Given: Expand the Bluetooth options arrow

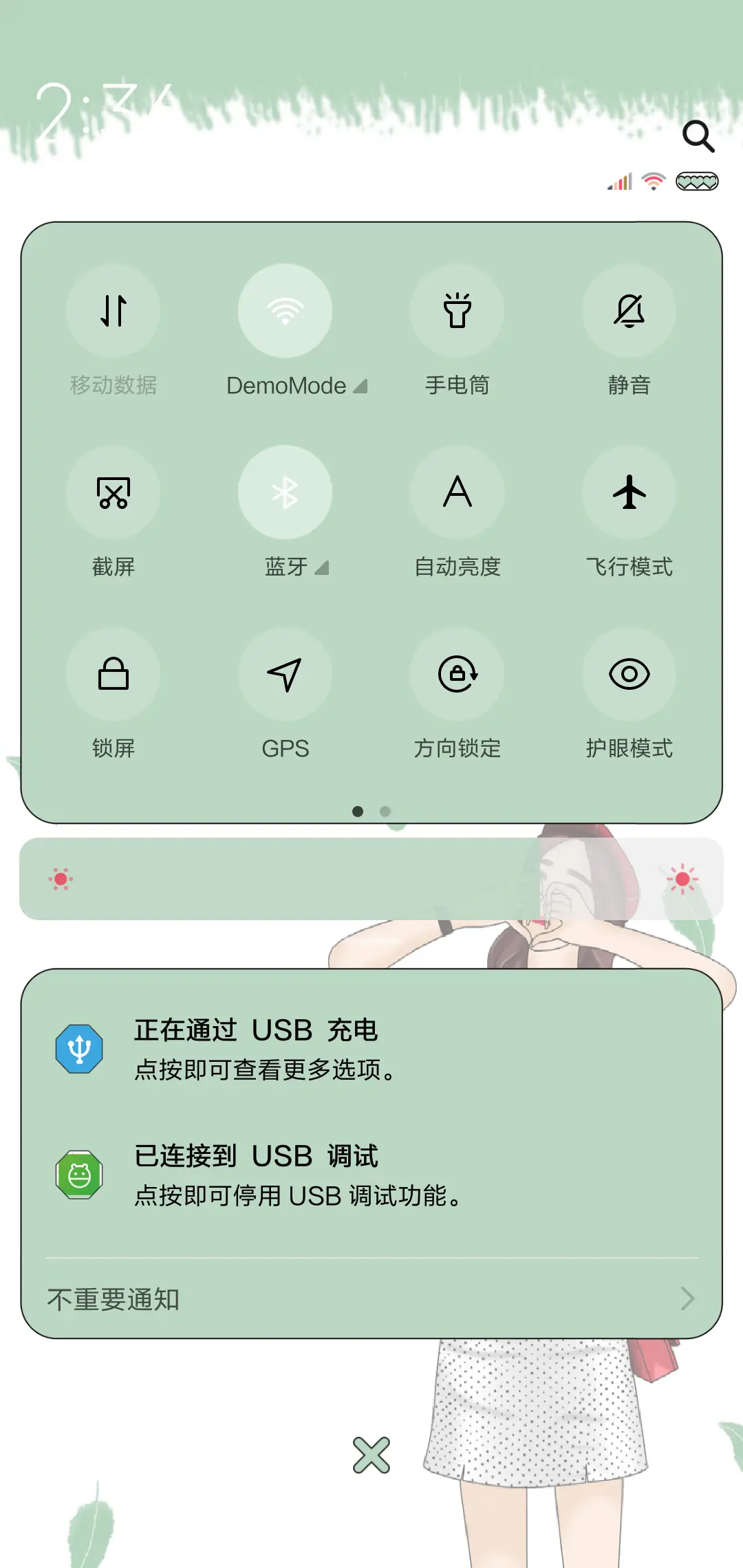Looking at the screenshot, I should (x=322, y=568).
